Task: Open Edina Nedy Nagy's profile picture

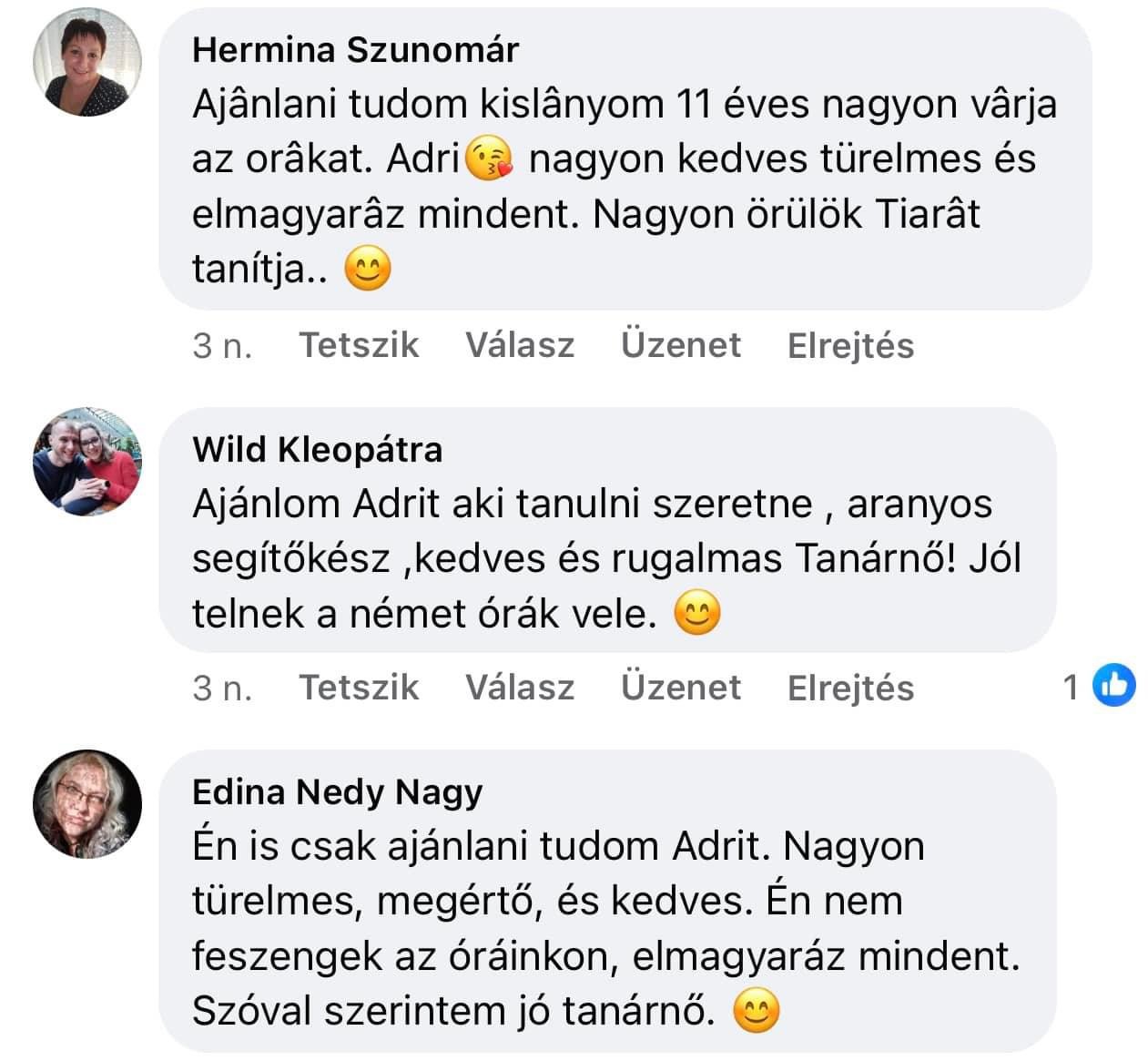Action: (87, 804)
